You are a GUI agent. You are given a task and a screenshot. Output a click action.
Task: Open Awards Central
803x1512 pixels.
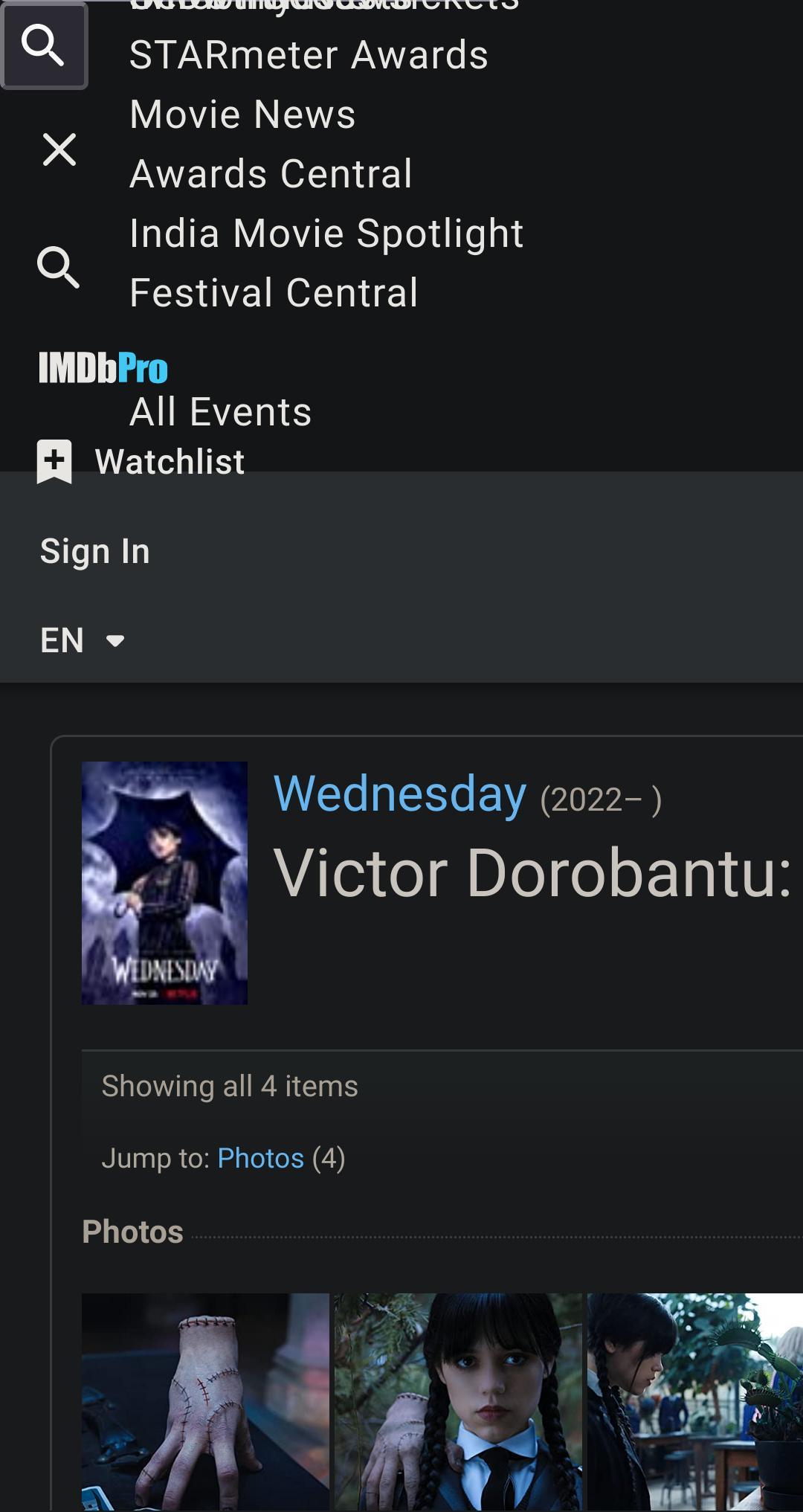tap(271, 174)
